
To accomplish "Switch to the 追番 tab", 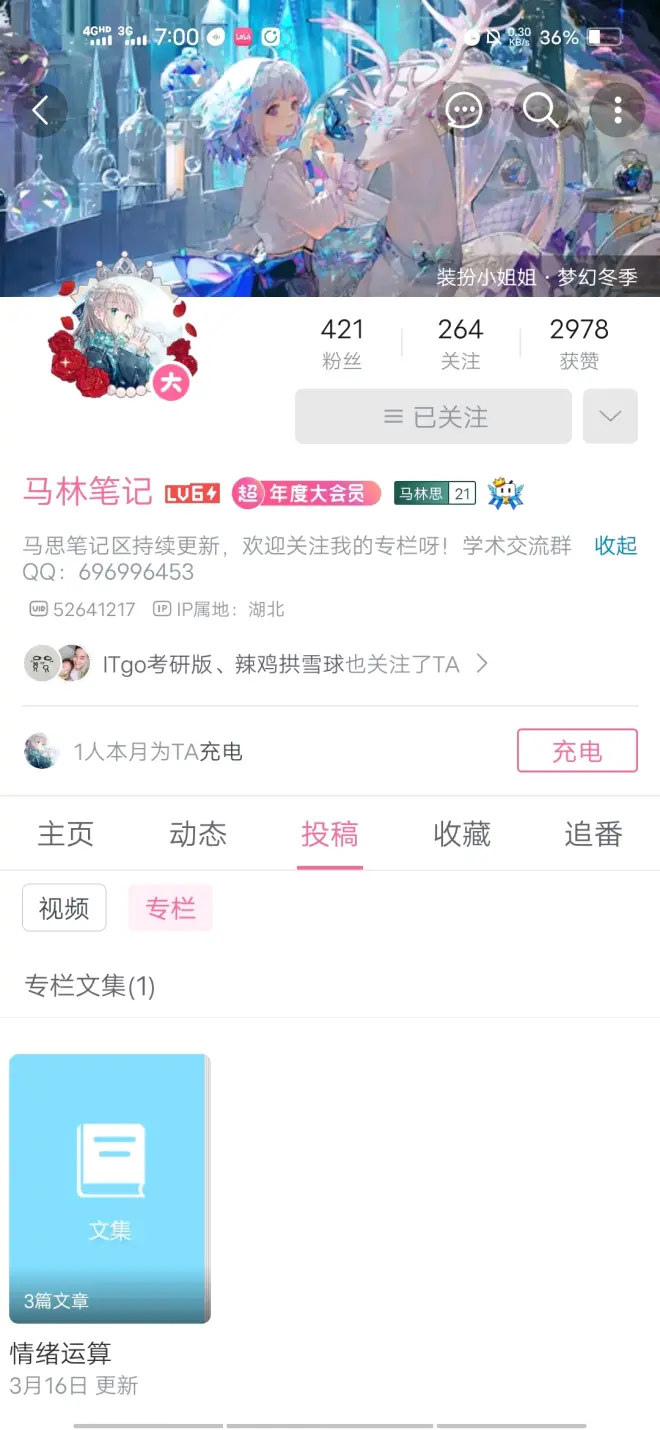I will tap(593, 834).
